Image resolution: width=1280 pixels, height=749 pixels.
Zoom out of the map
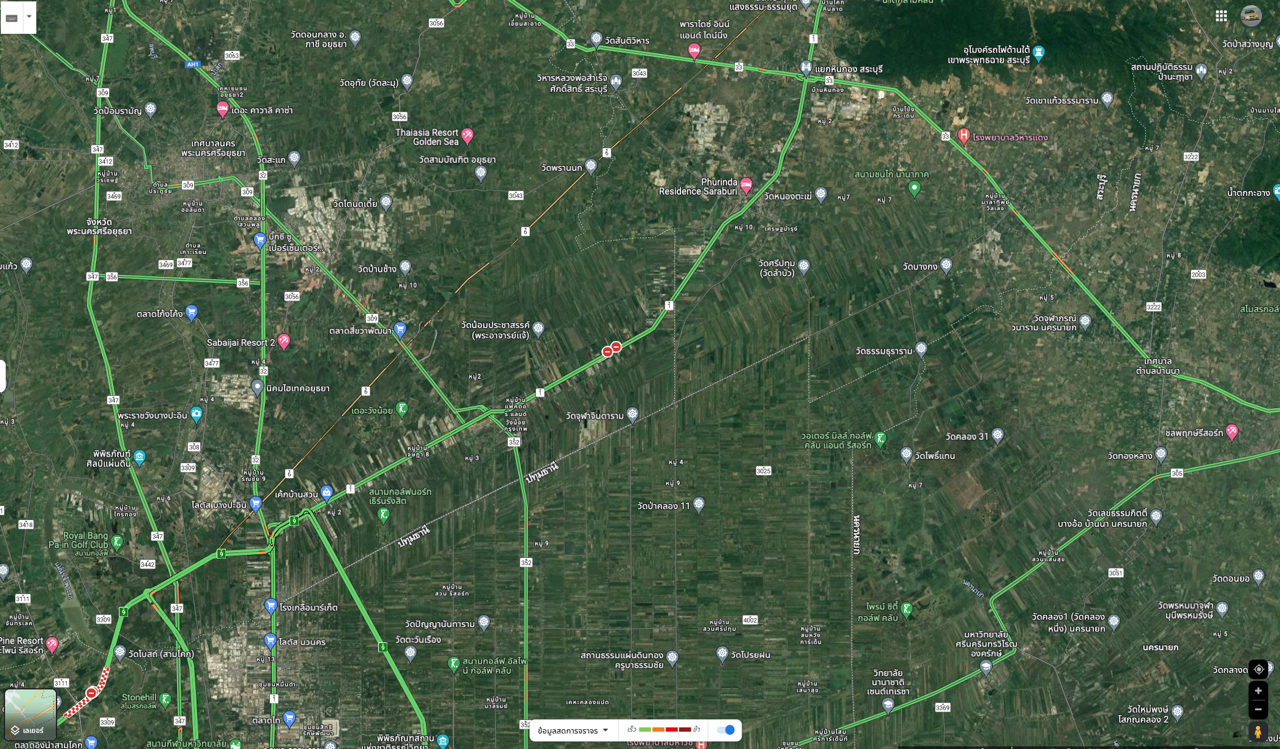1258,709
